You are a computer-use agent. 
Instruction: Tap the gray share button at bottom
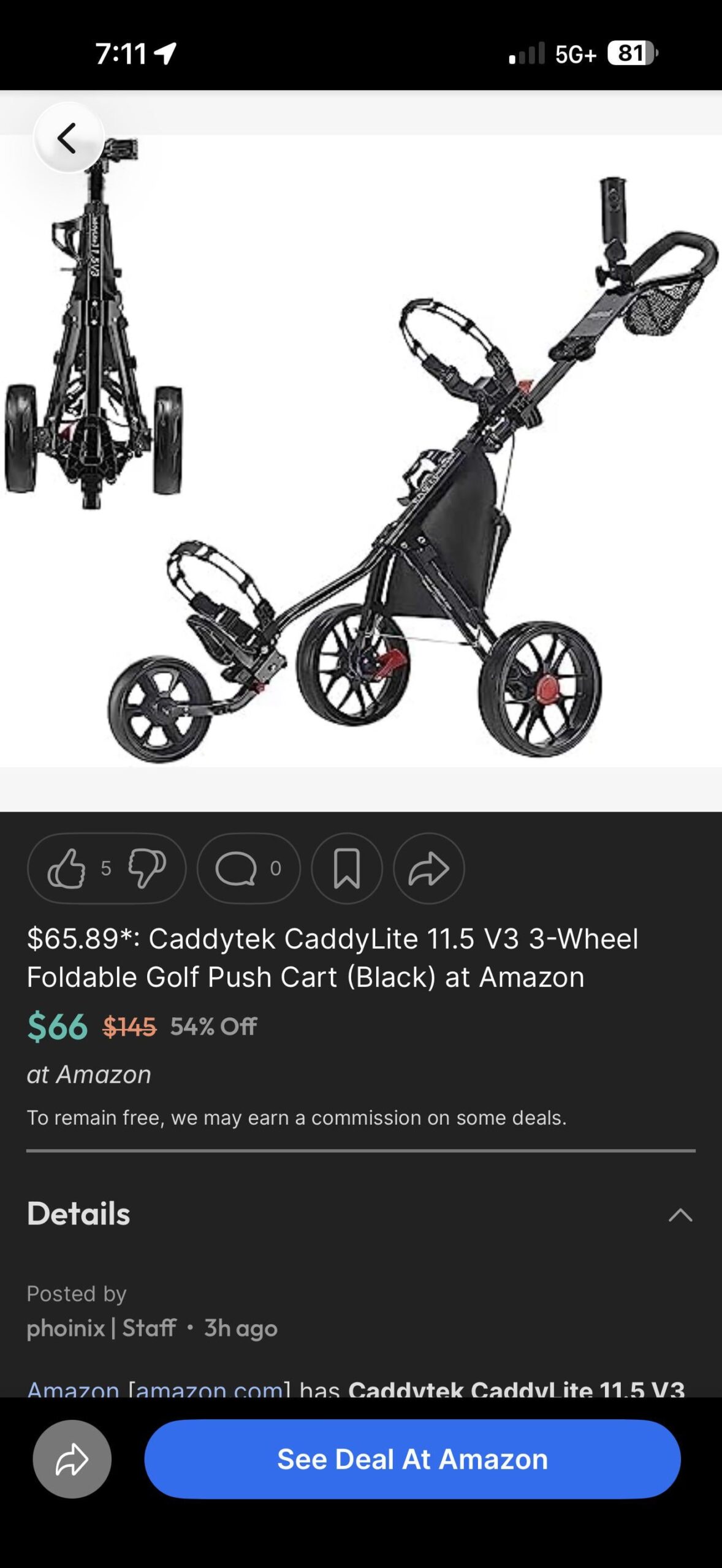[x=72, y=1459]
